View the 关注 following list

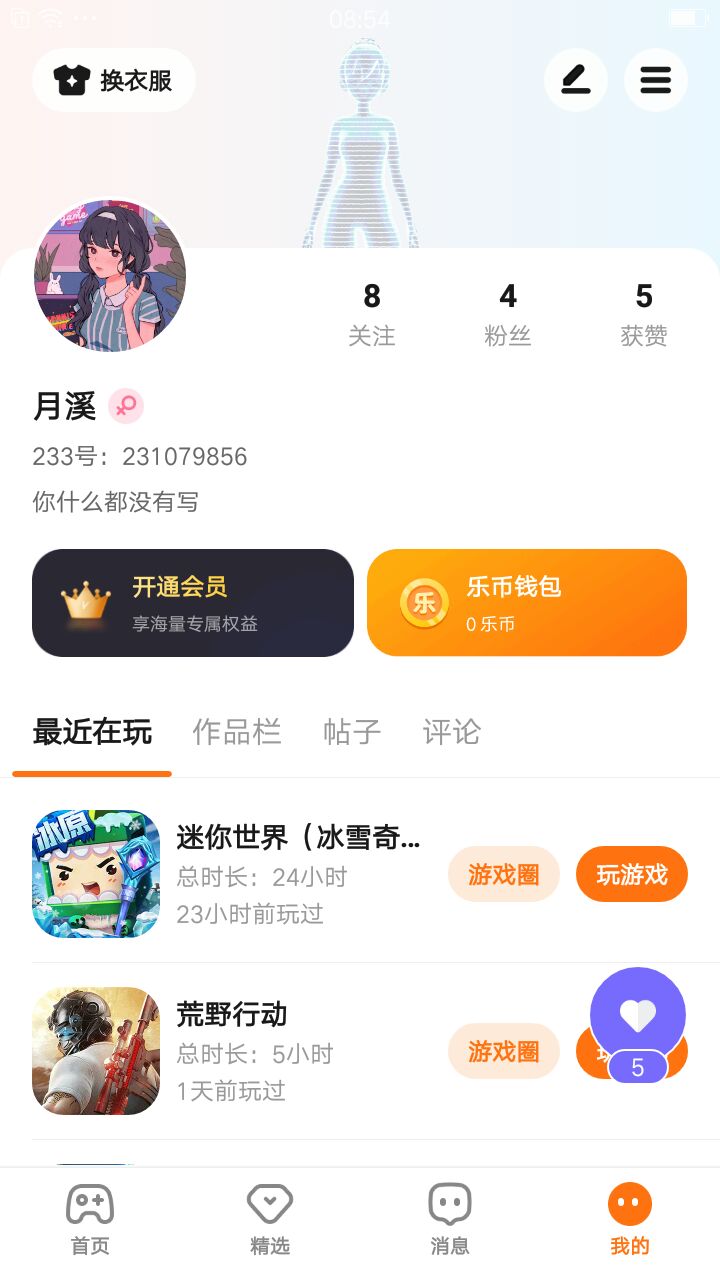tap(372, 314)
